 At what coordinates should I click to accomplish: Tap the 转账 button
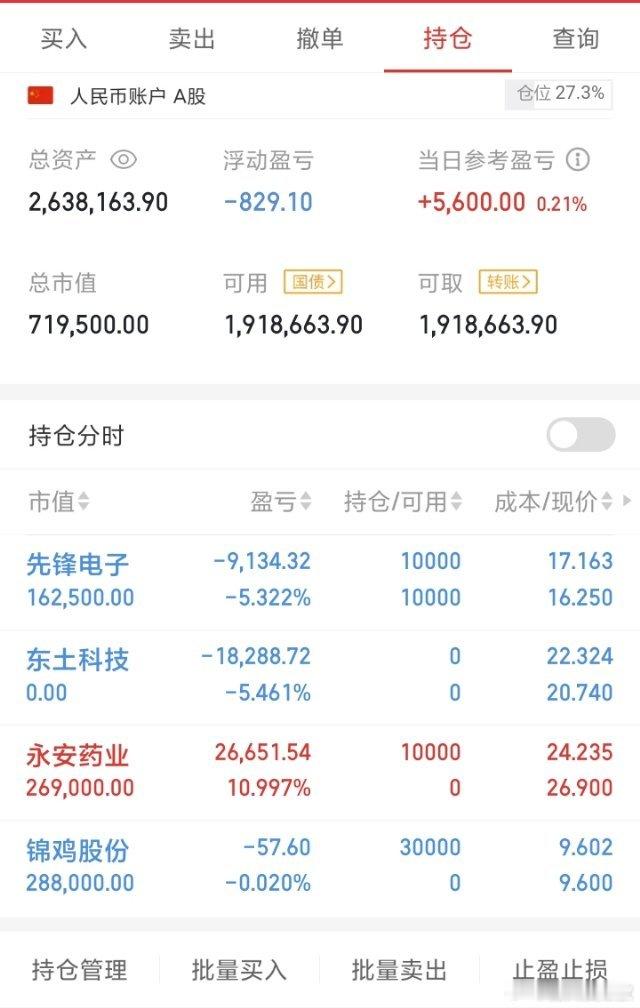click(508, 283)
